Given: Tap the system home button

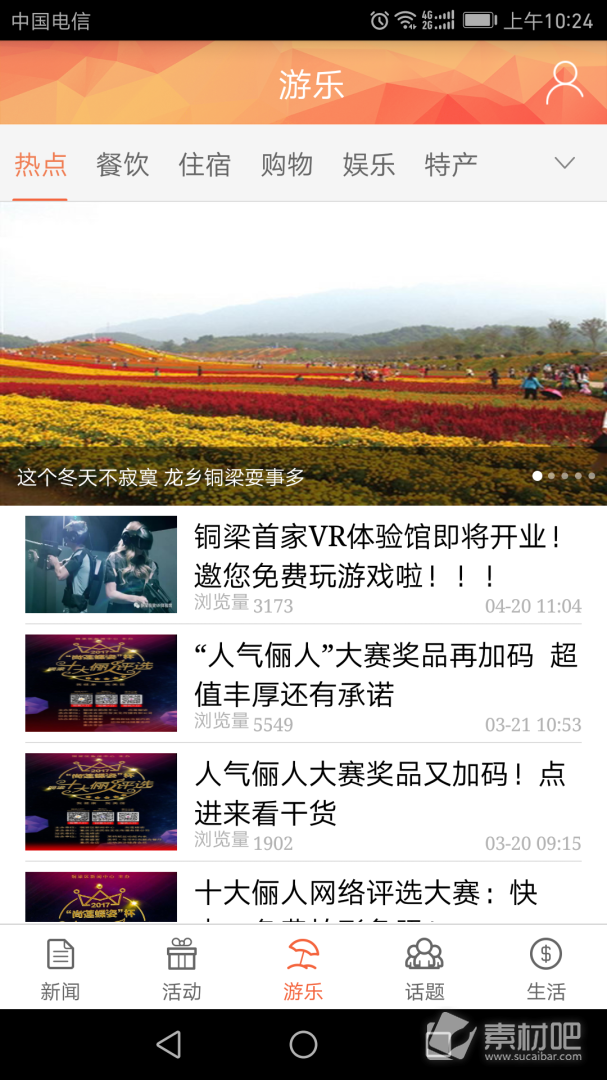Looking at the screenshot, I should click(x=303, y=1045).
